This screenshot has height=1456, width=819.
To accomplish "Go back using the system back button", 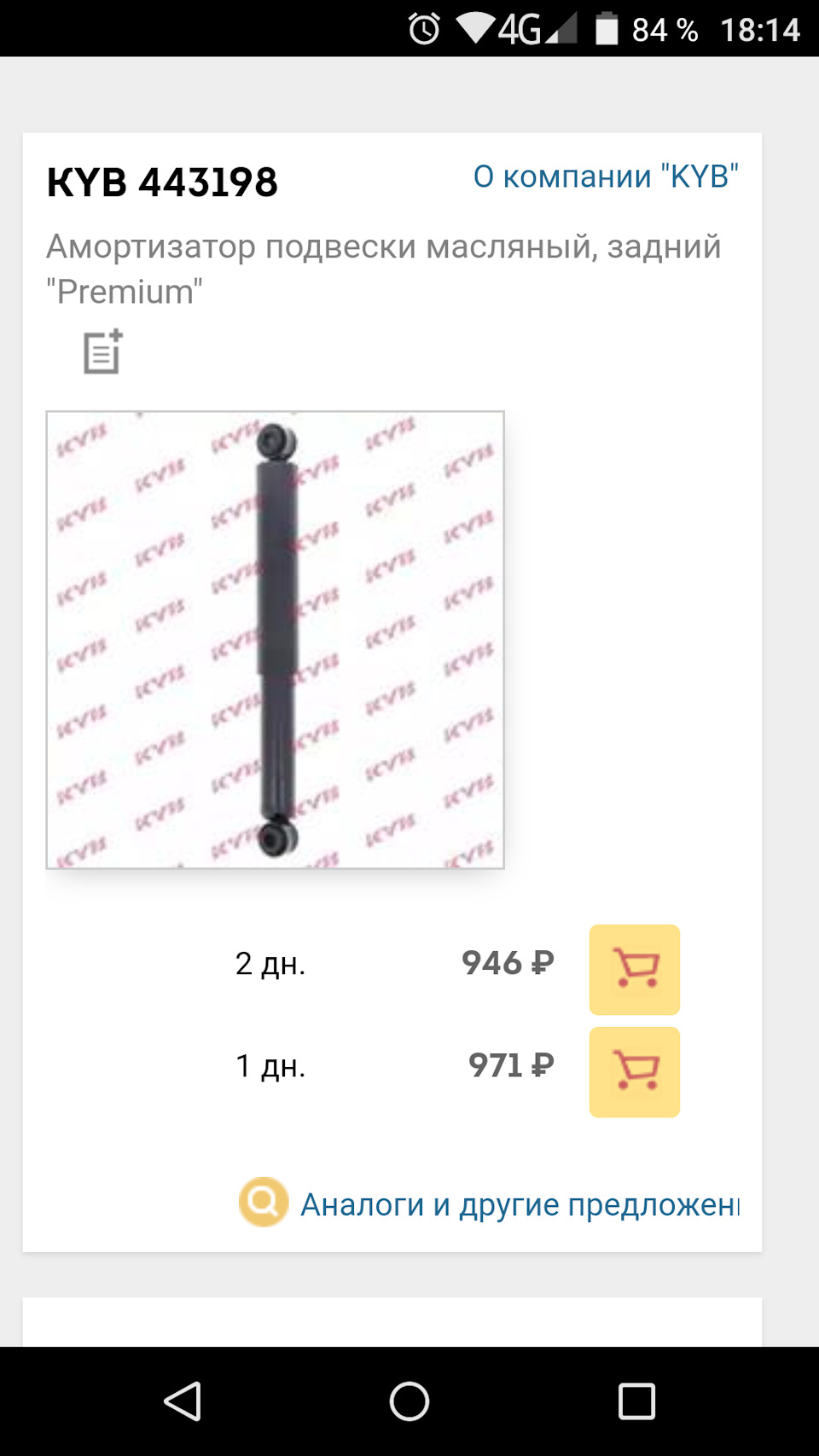I will click(x=183, y=1401).
